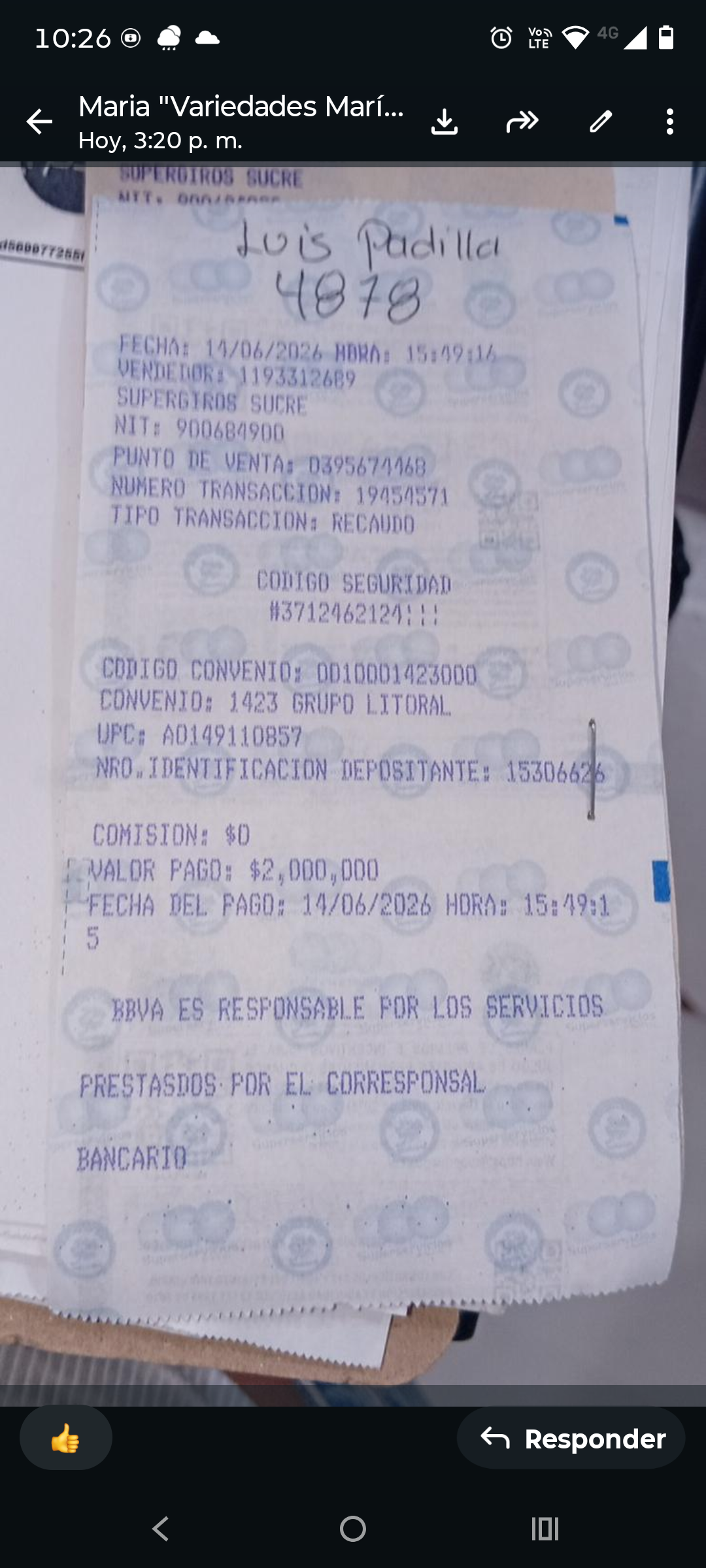706x1568 pixels.
Task: Go back from the image viewer
Action: 39,122
